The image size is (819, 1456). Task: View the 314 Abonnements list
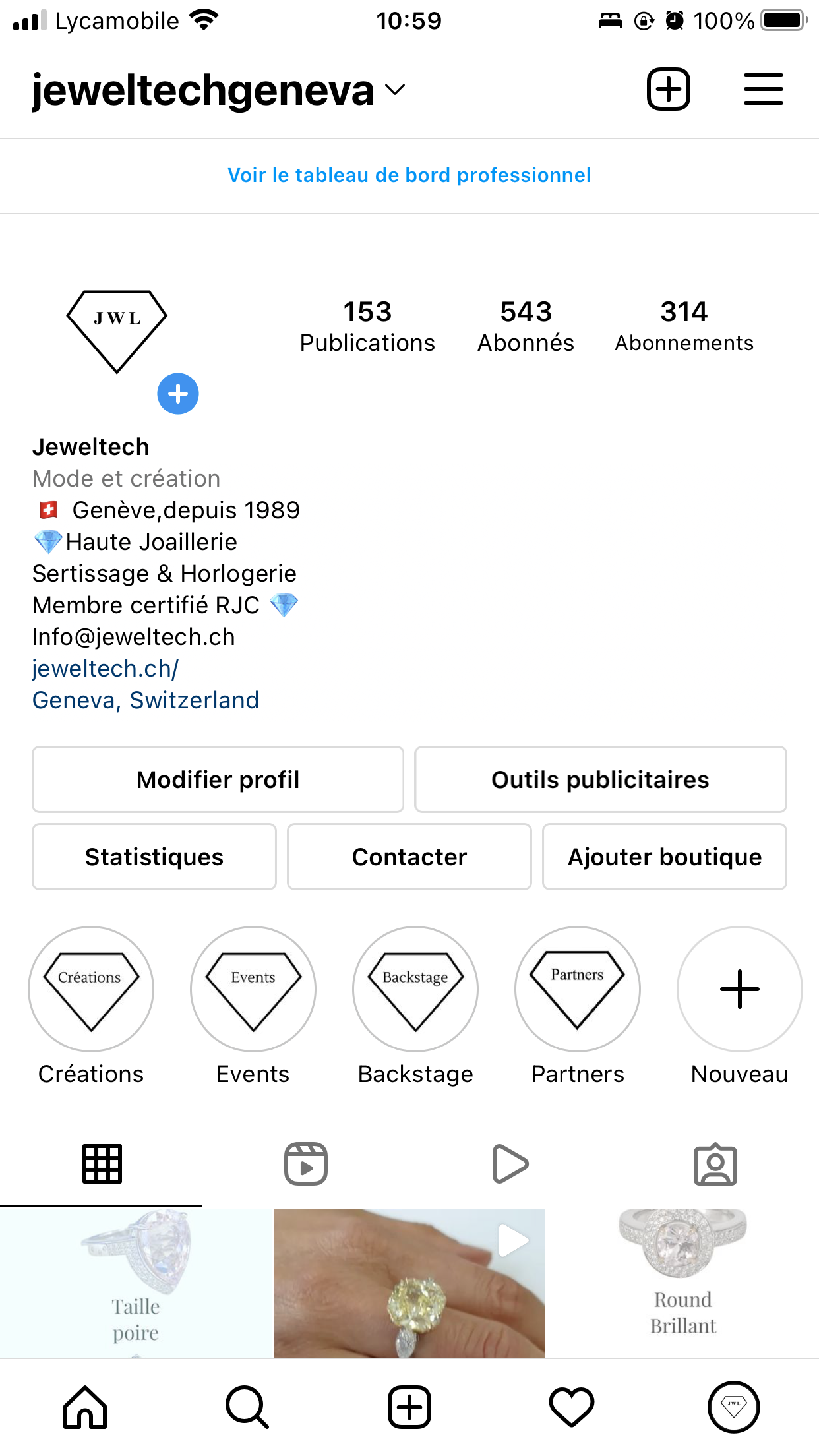684,326
